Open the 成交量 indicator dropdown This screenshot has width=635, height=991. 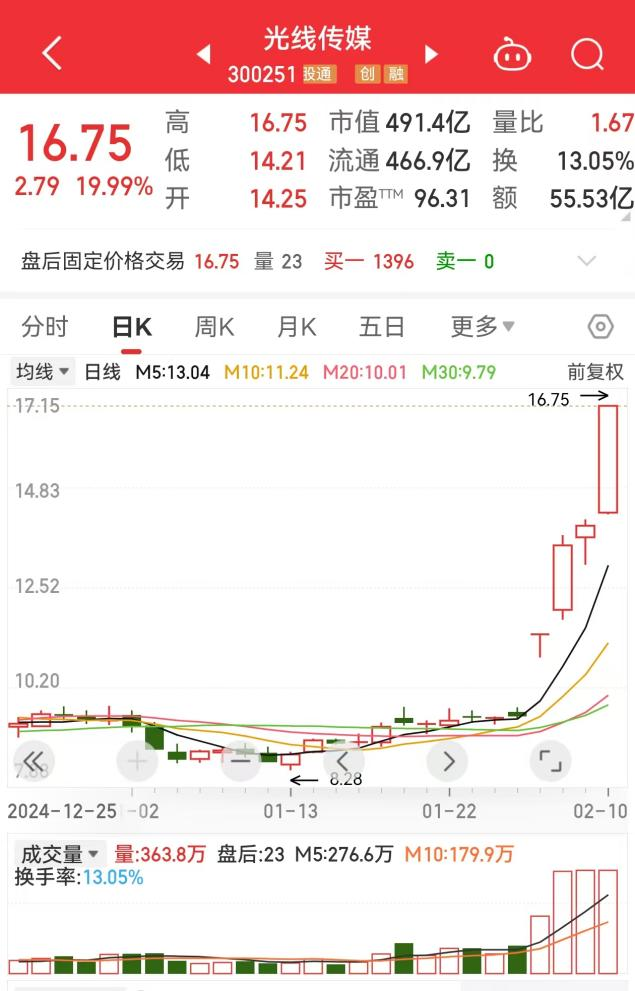60,854
